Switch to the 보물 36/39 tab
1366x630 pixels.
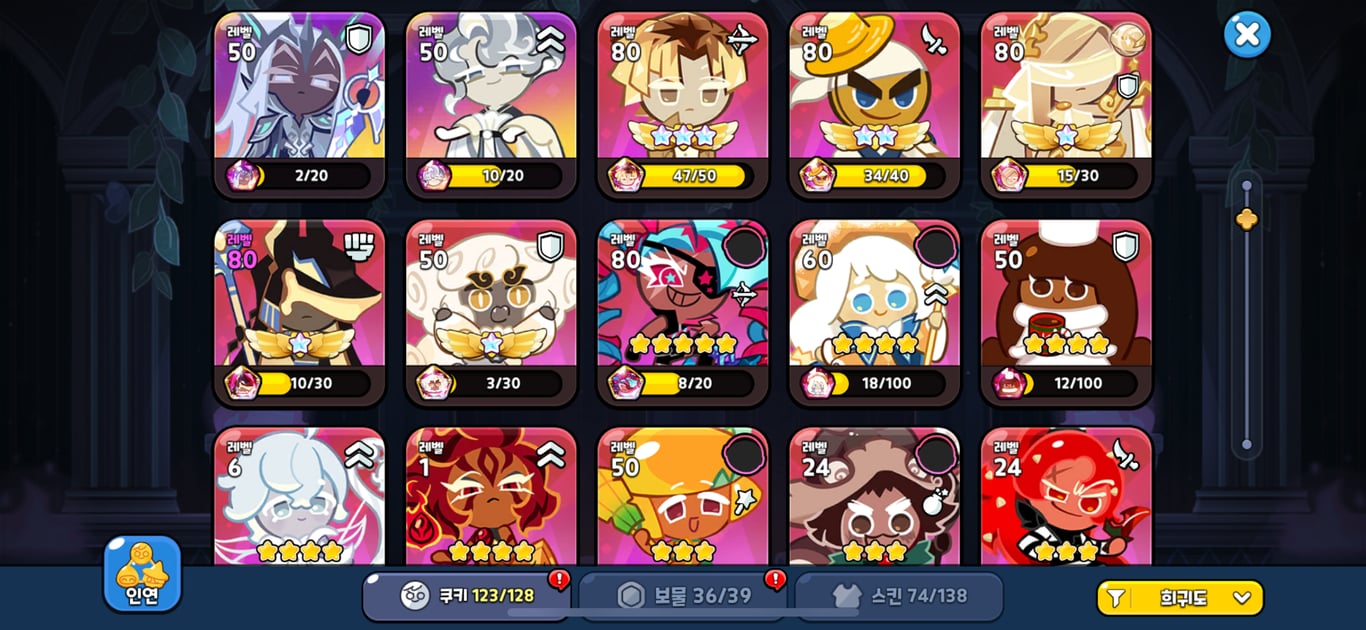click(x=683, y=596)
